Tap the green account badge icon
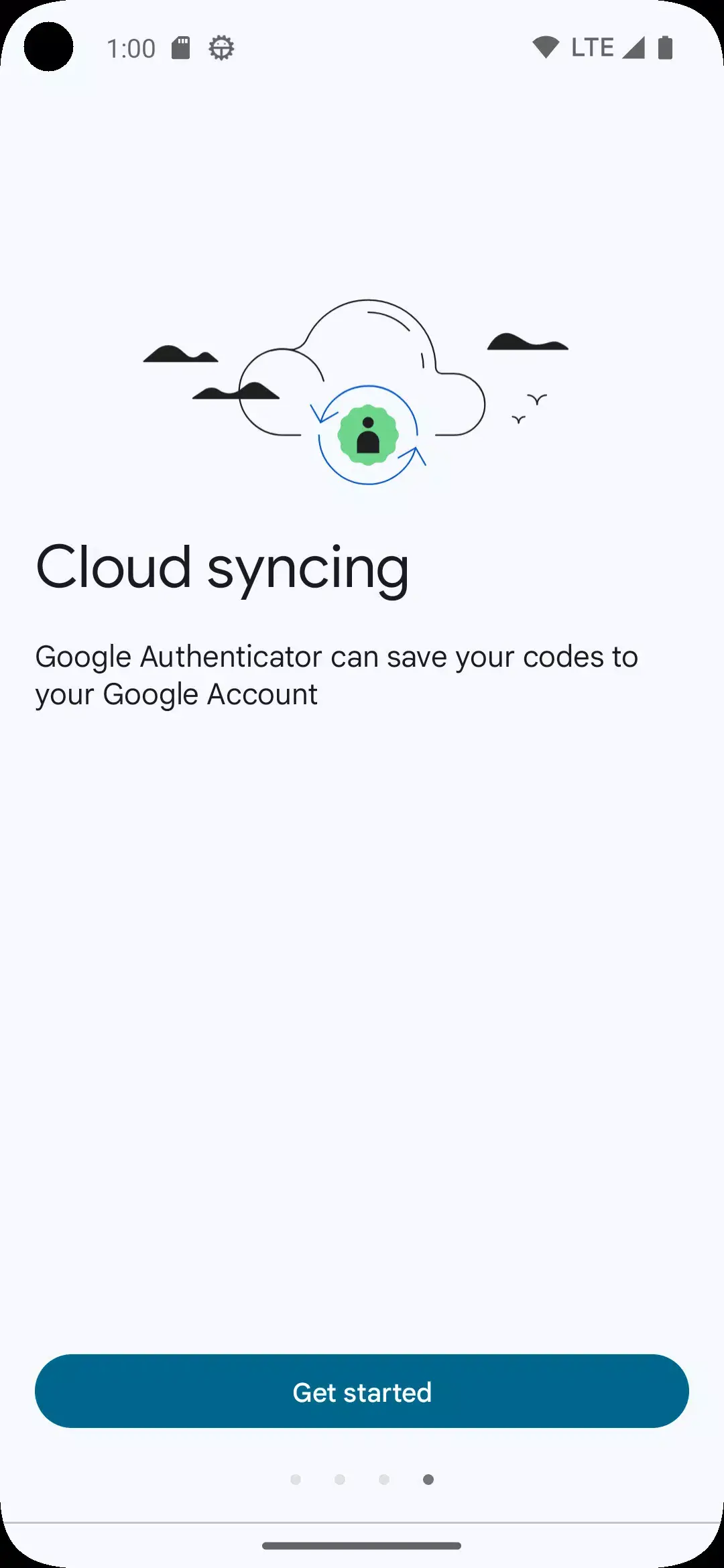Image resolution: width=724 pixels, height=1568 pixels. coord(369,436)
